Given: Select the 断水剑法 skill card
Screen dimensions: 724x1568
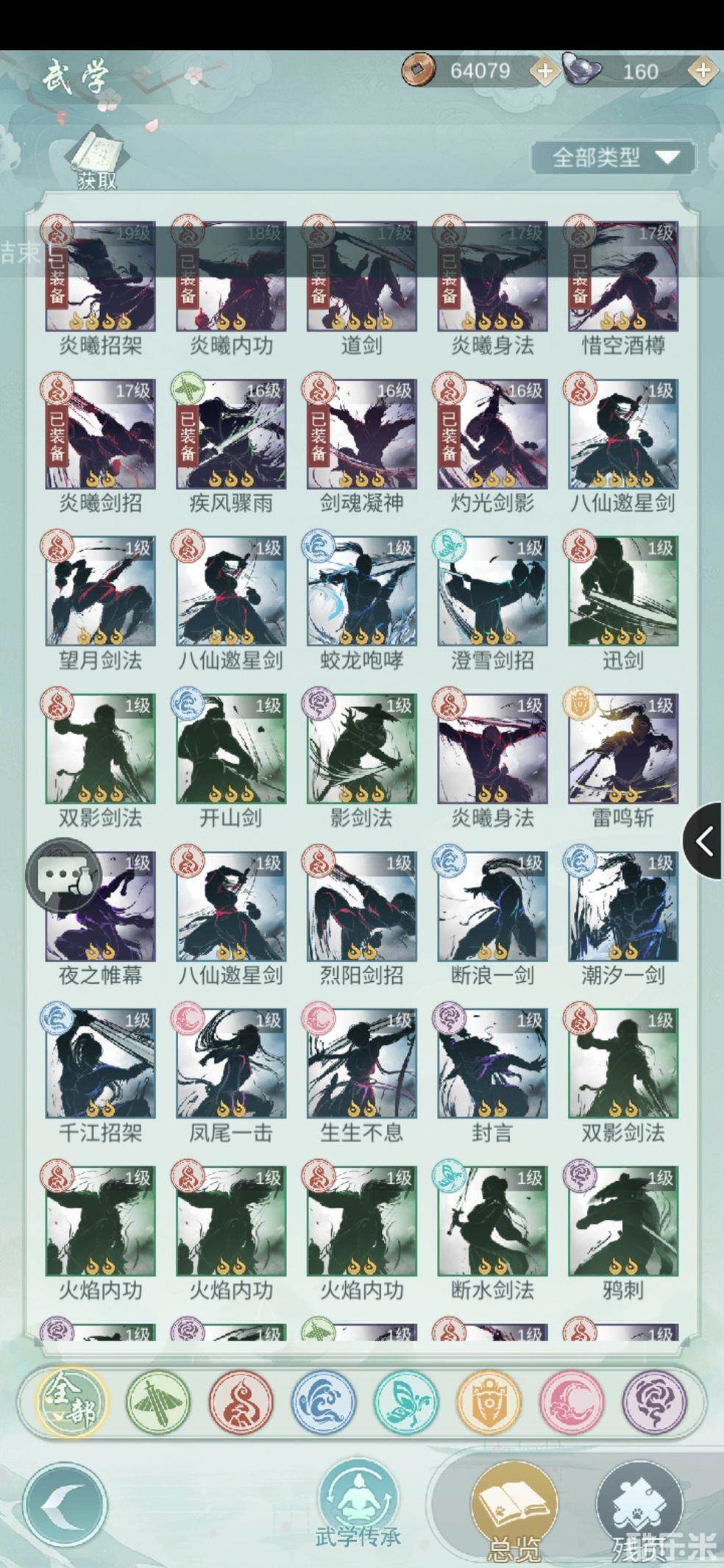Looking at the screenshot, I should [491, 1222].
